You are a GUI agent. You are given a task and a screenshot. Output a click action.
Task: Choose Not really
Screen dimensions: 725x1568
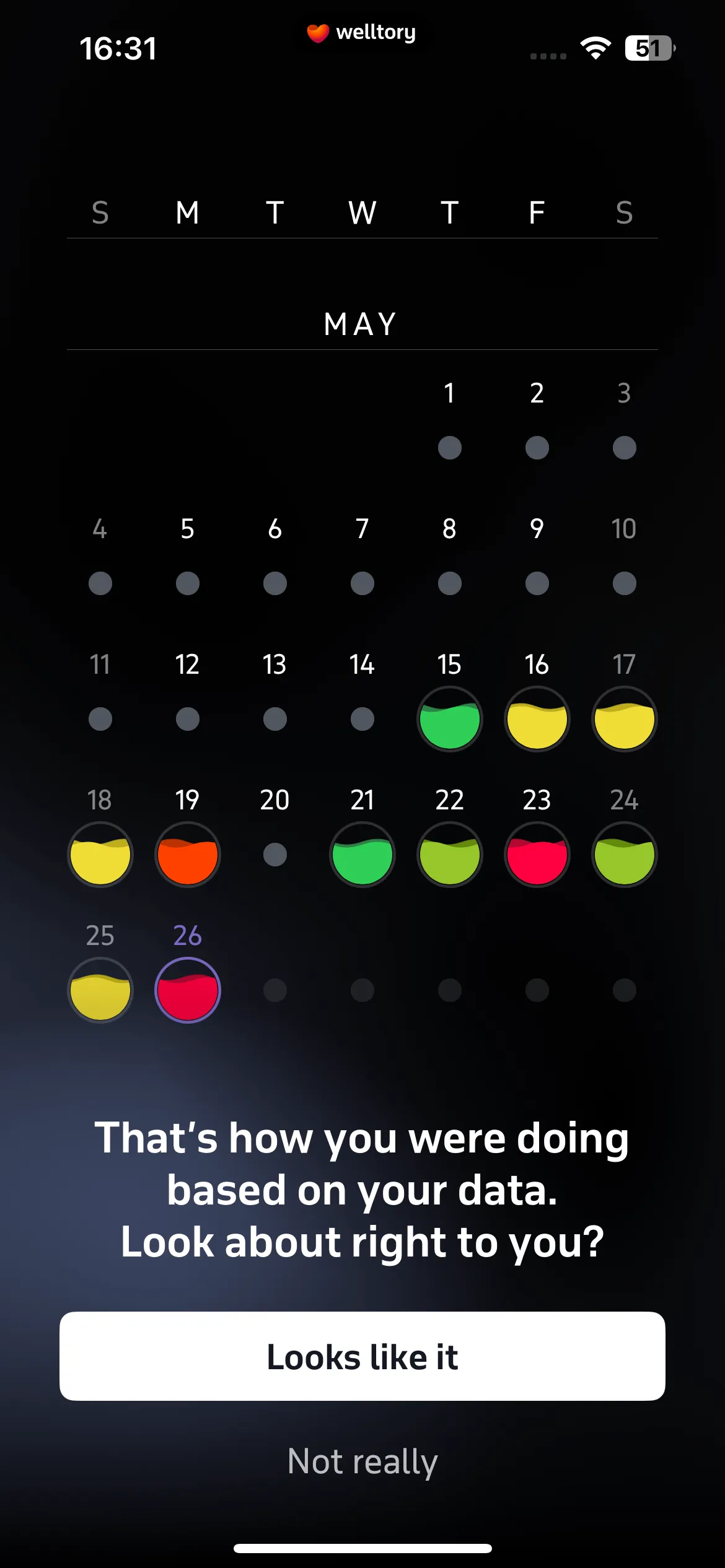(362, 1461)
